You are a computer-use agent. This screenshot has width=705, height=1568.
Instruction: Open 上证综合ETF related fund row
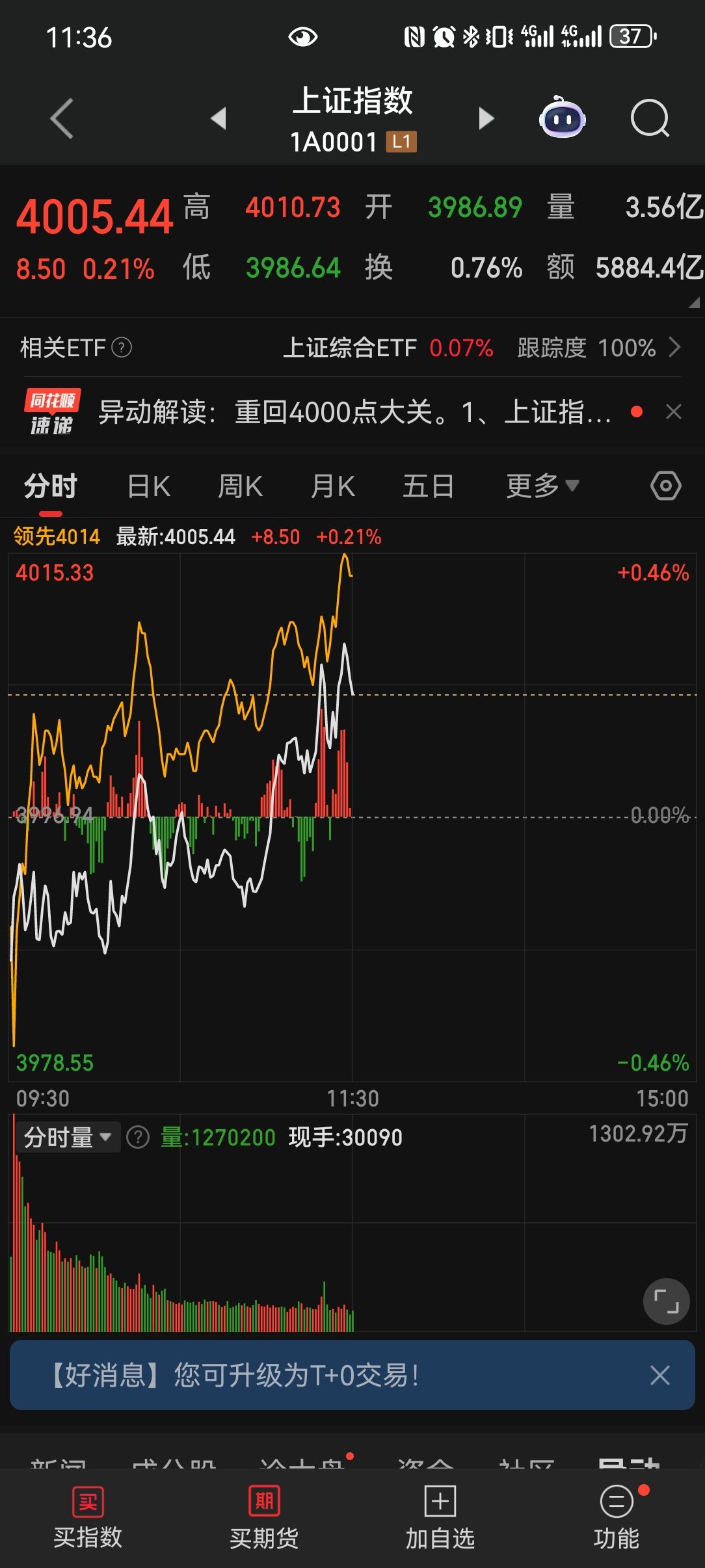point(481,348)
